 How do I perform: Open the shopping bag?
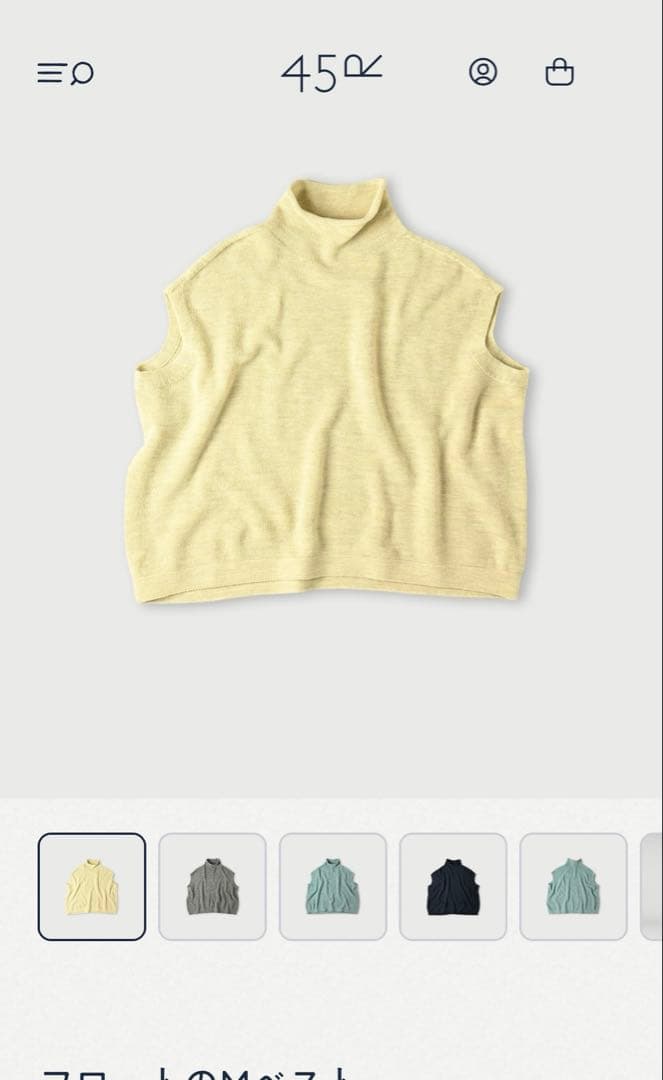(559, 72)
